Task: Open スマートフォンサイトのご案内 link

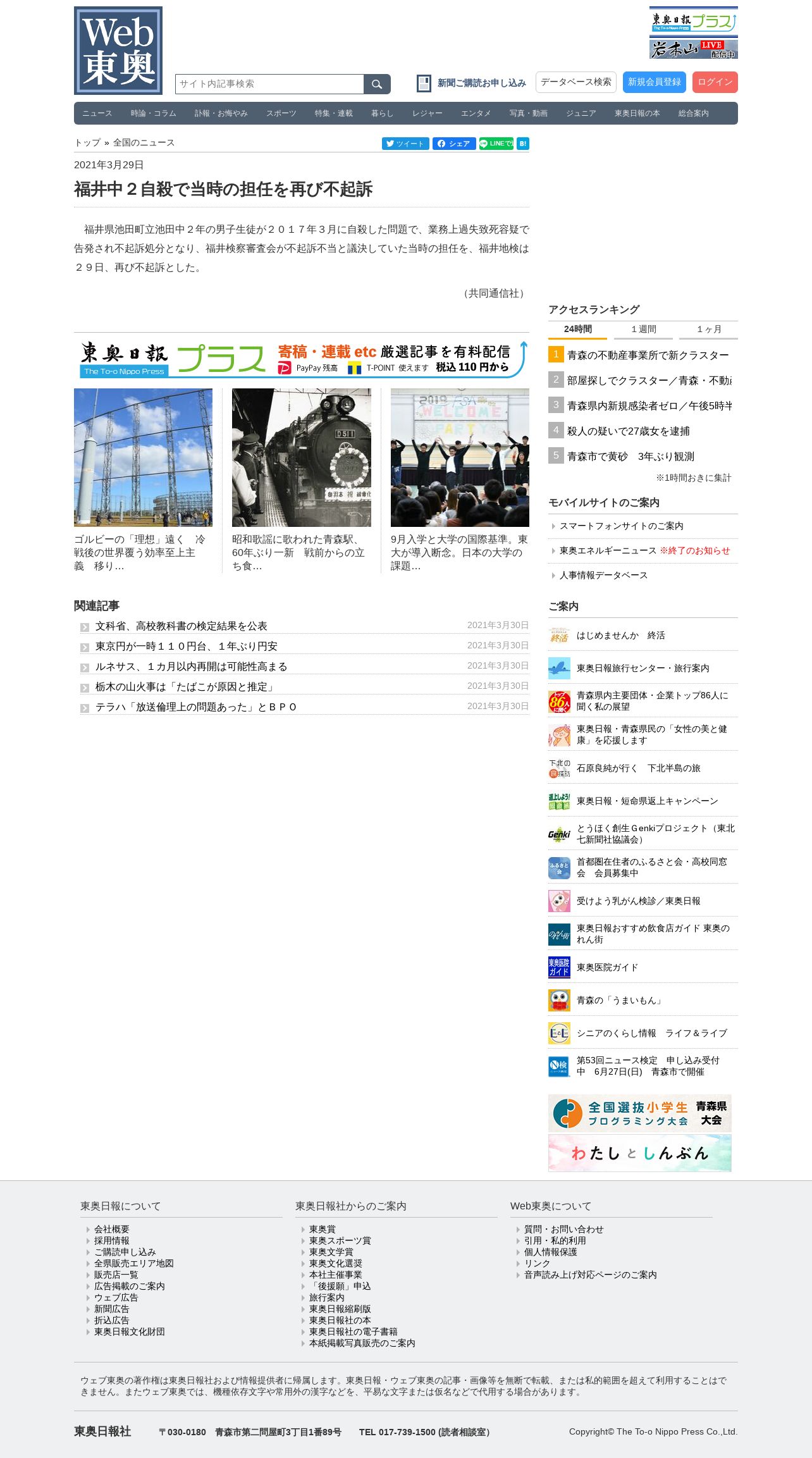Action: click(x=621, y=526)
